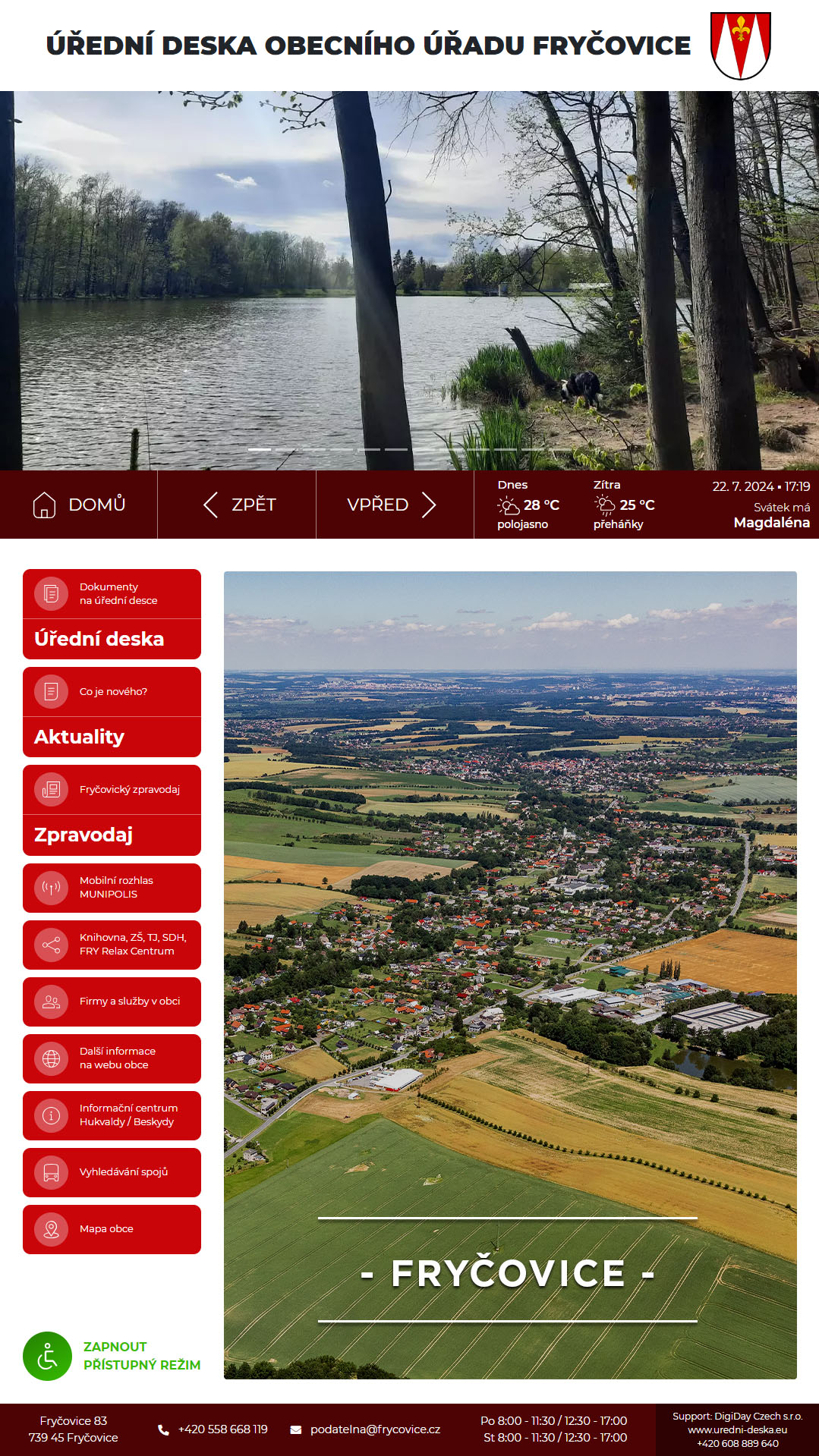Open Firmy a služby v obci
Screen dimensions: 819x1456
112,1002
